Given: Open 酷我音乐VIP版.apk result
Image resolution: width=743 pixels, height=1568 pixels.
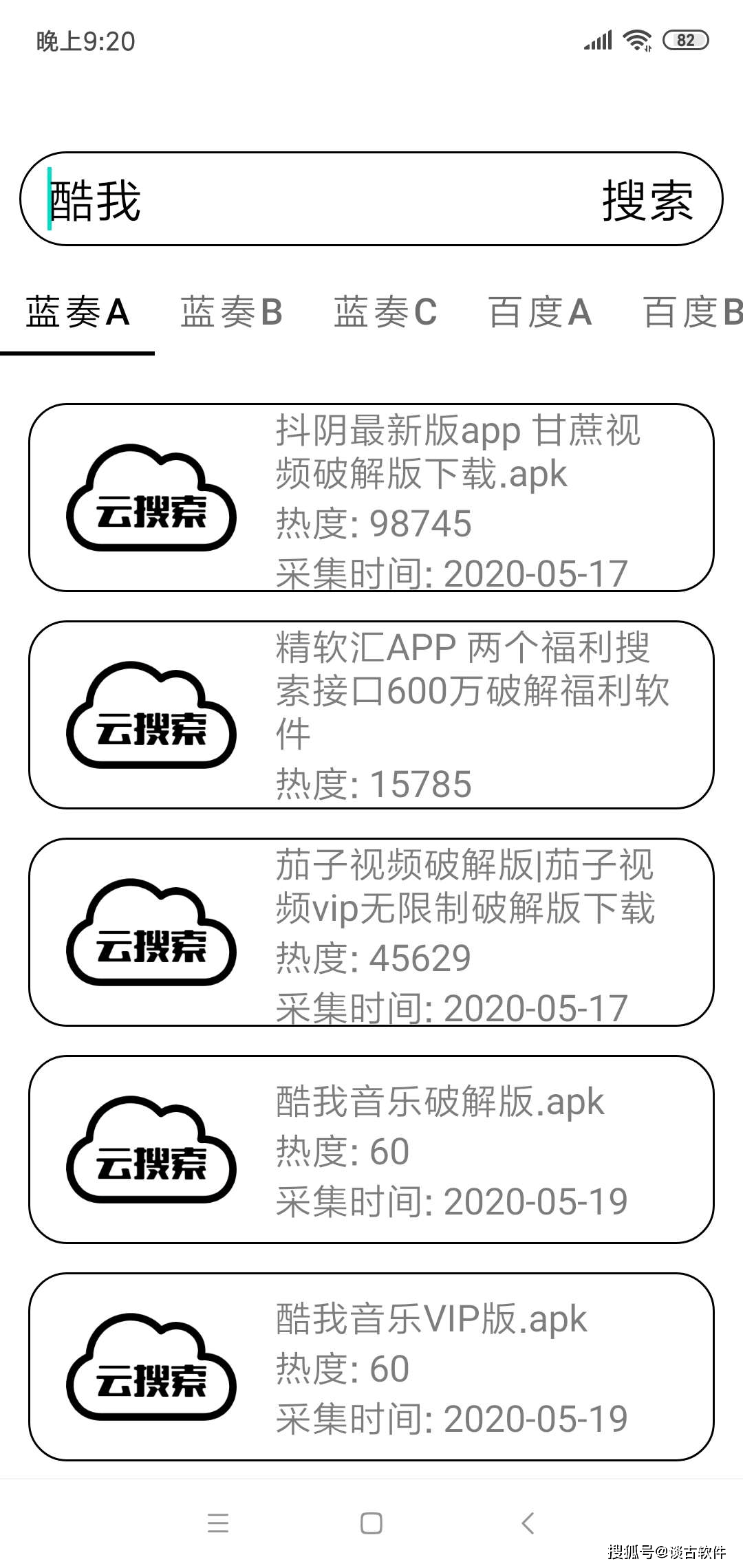Looking at the screenshot, I should 371,1366.
